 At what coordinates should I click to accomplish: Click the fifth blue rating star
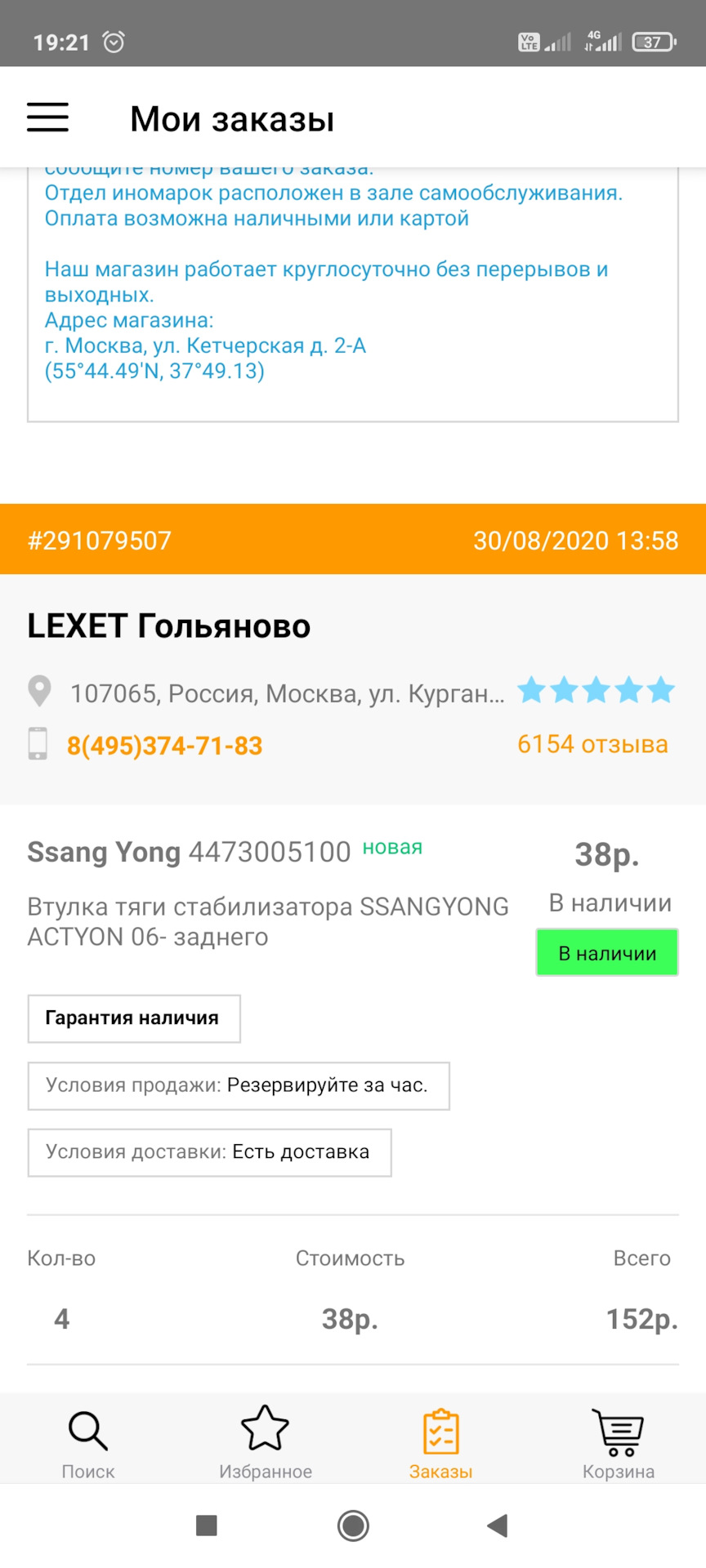point(660,690)
